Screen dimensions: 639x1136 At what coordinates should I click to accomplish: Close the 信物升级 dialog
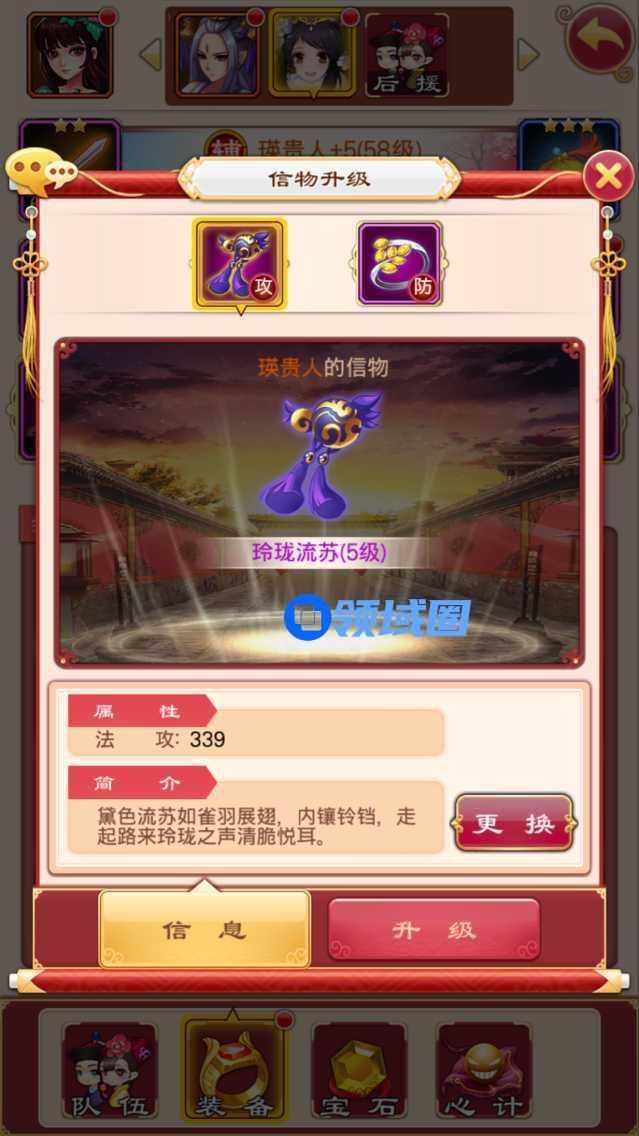pos(609,179)
